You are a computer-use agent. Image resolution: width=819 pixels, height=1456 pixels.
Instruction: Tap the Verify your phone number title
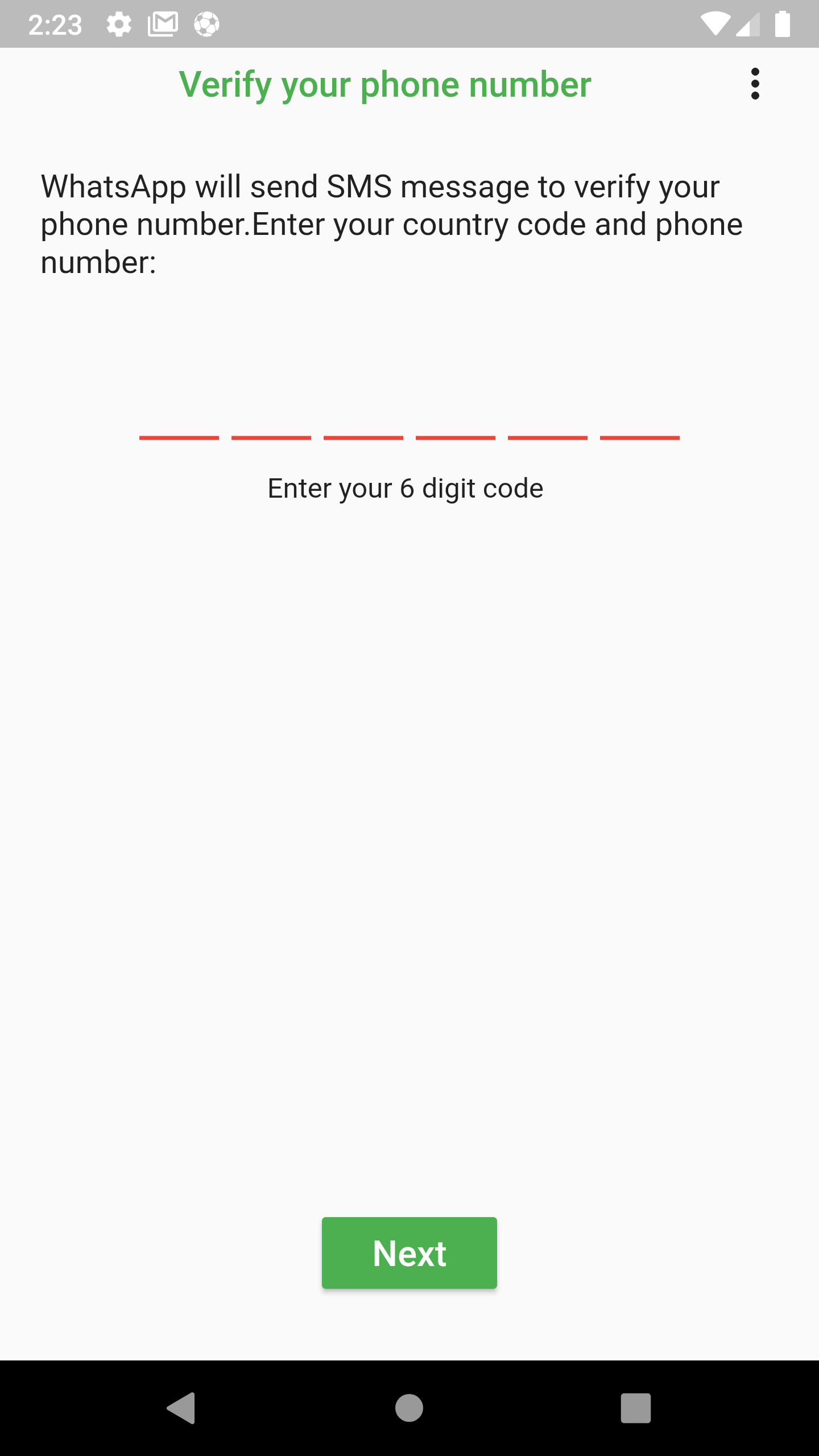click(384, 84)
